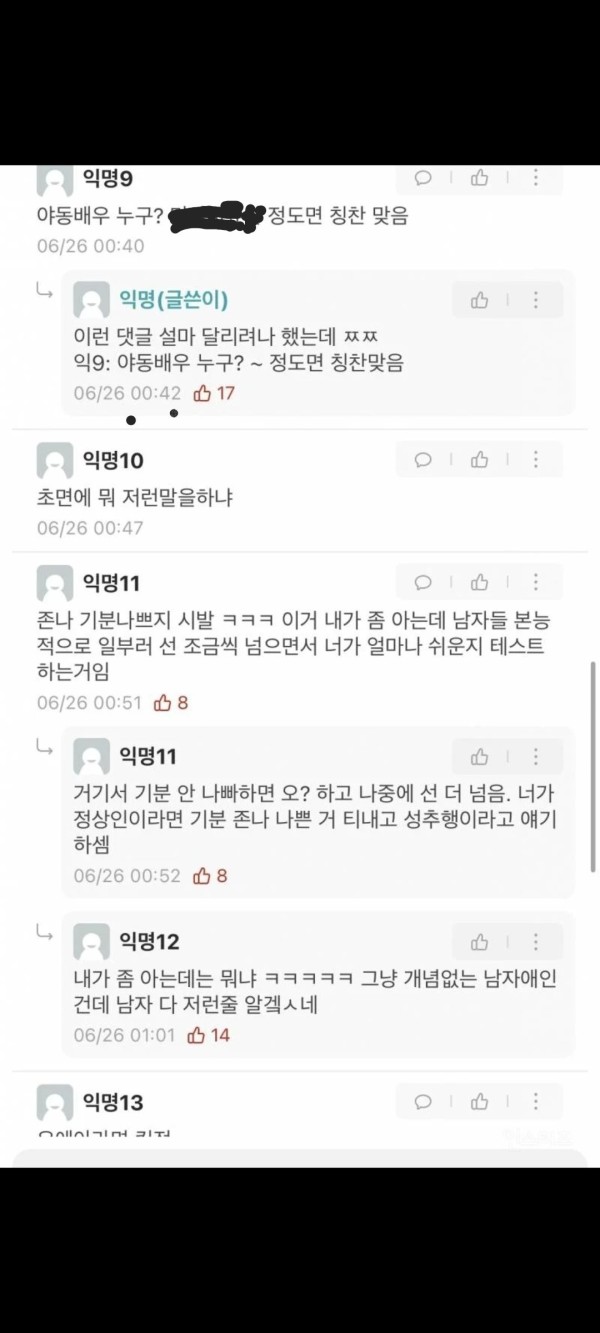Like 익명12's reply

[x=480, y=942]
